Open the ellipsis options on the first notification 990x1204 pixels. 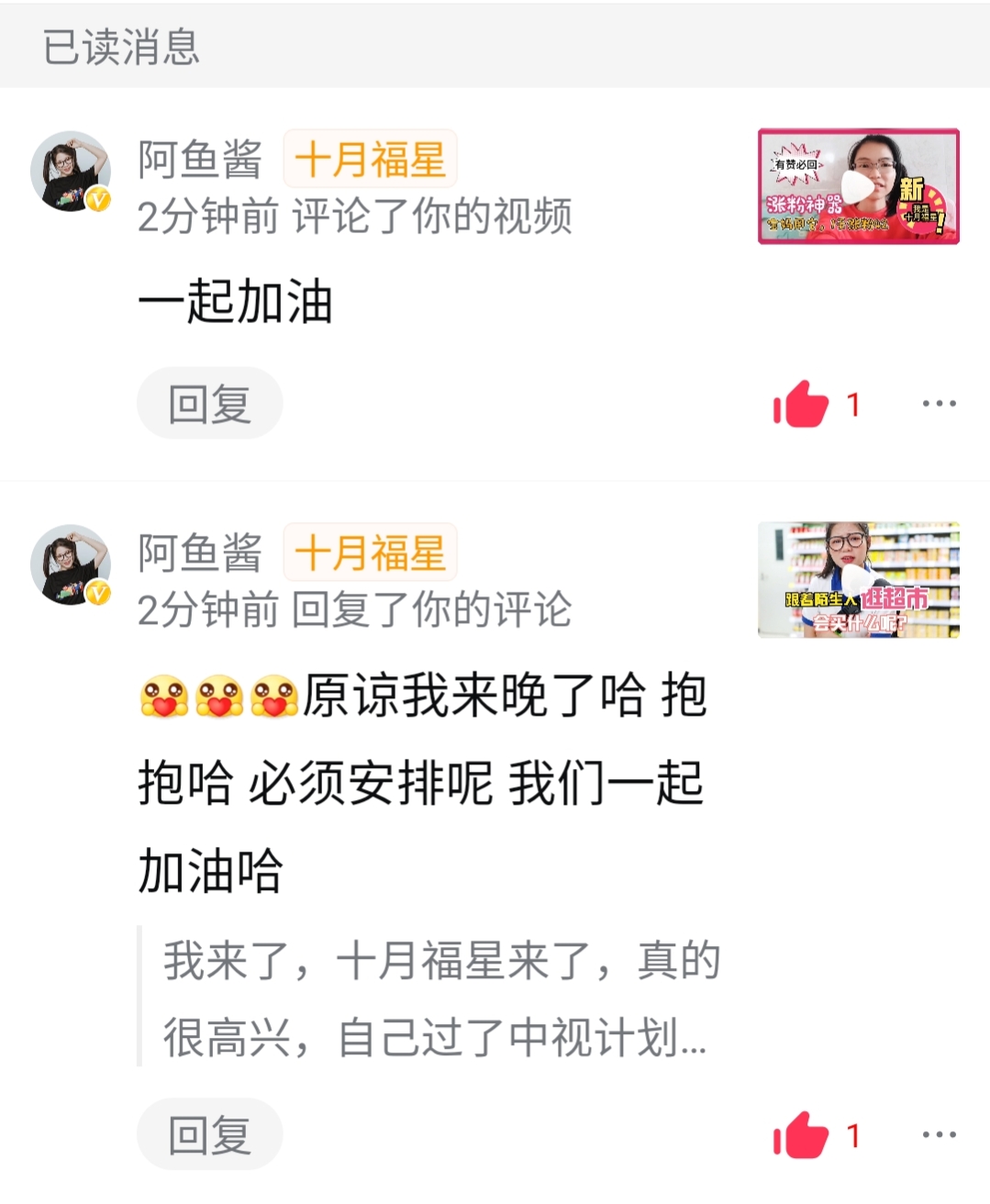point(940,404)
